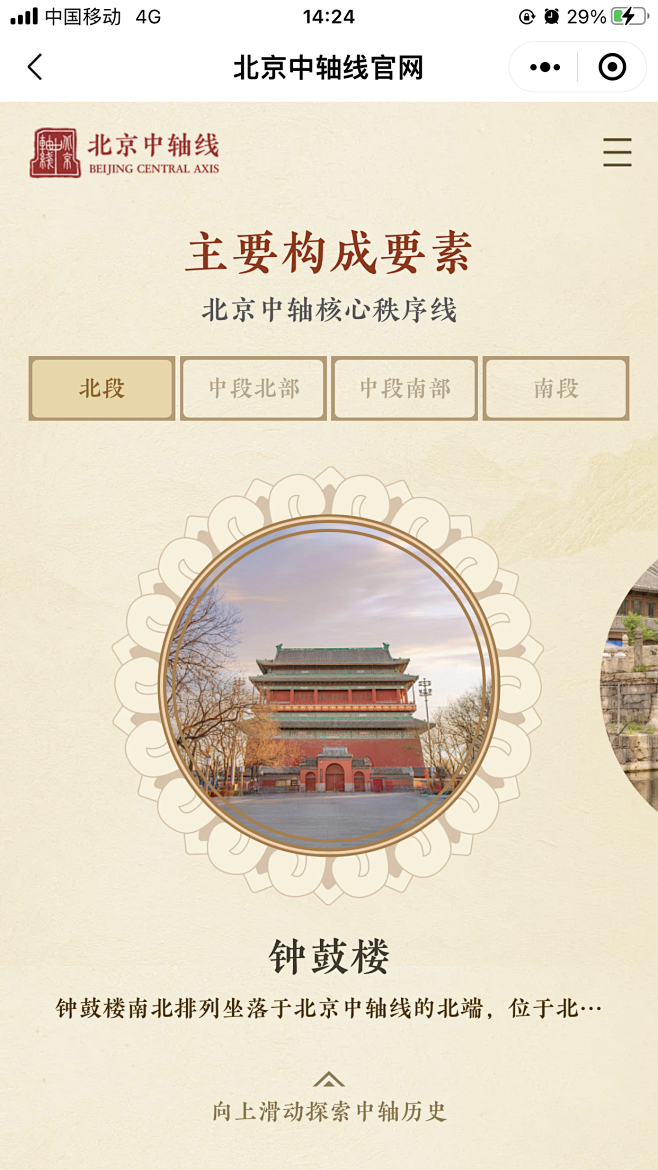Close the mini program via the circle button

[612, 67]
